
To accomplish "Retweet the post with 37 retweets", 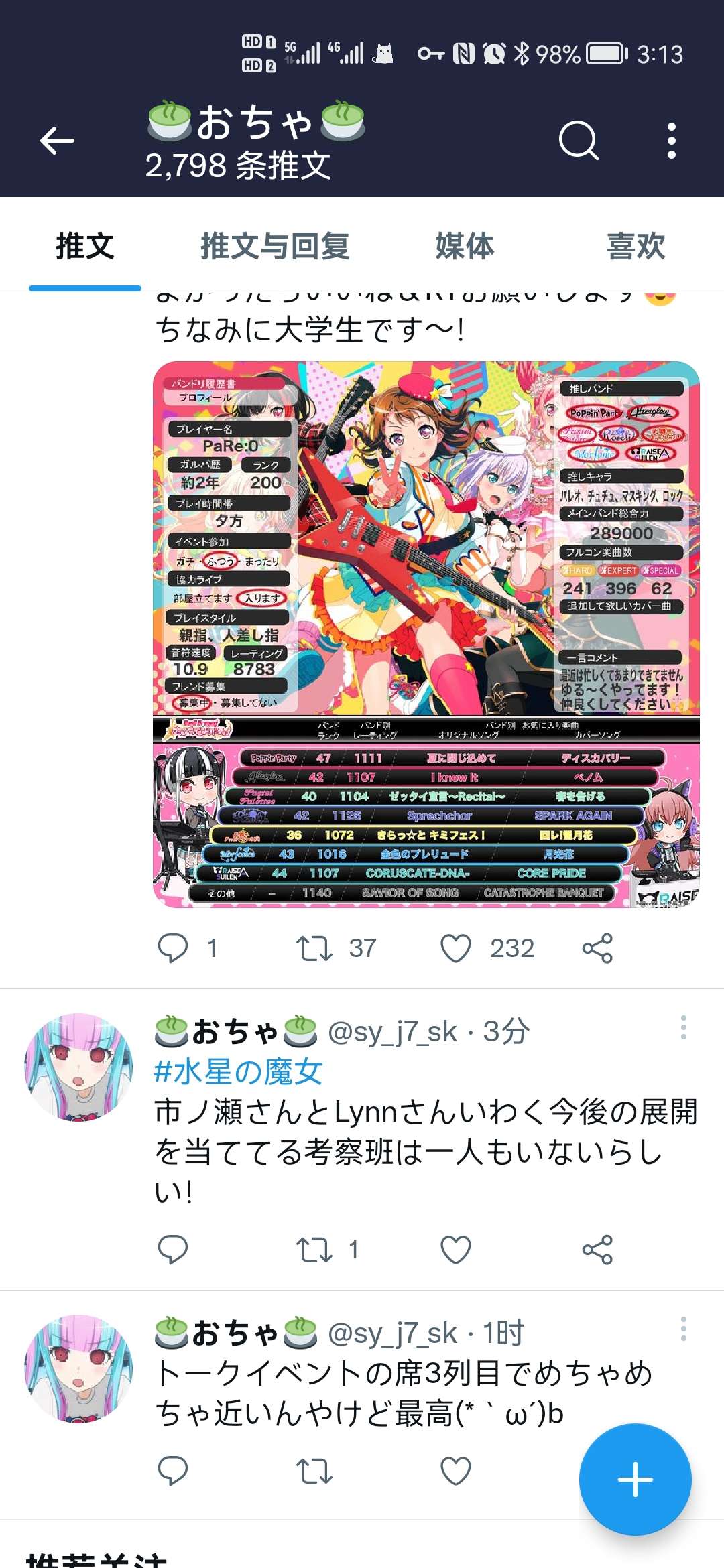I will [314, 948].
